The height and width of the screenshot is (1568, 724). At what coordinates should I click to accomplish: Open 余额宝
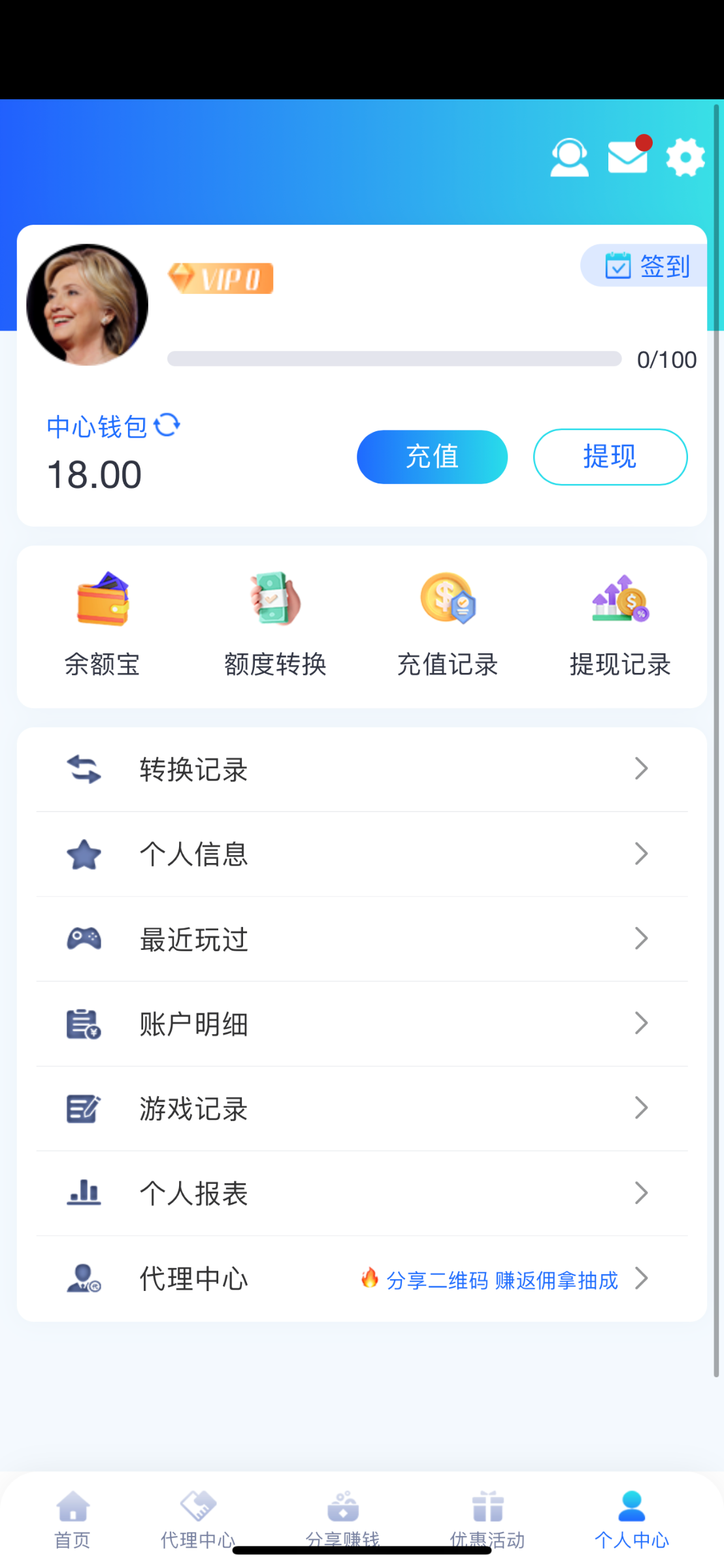[x=103, y=625]
